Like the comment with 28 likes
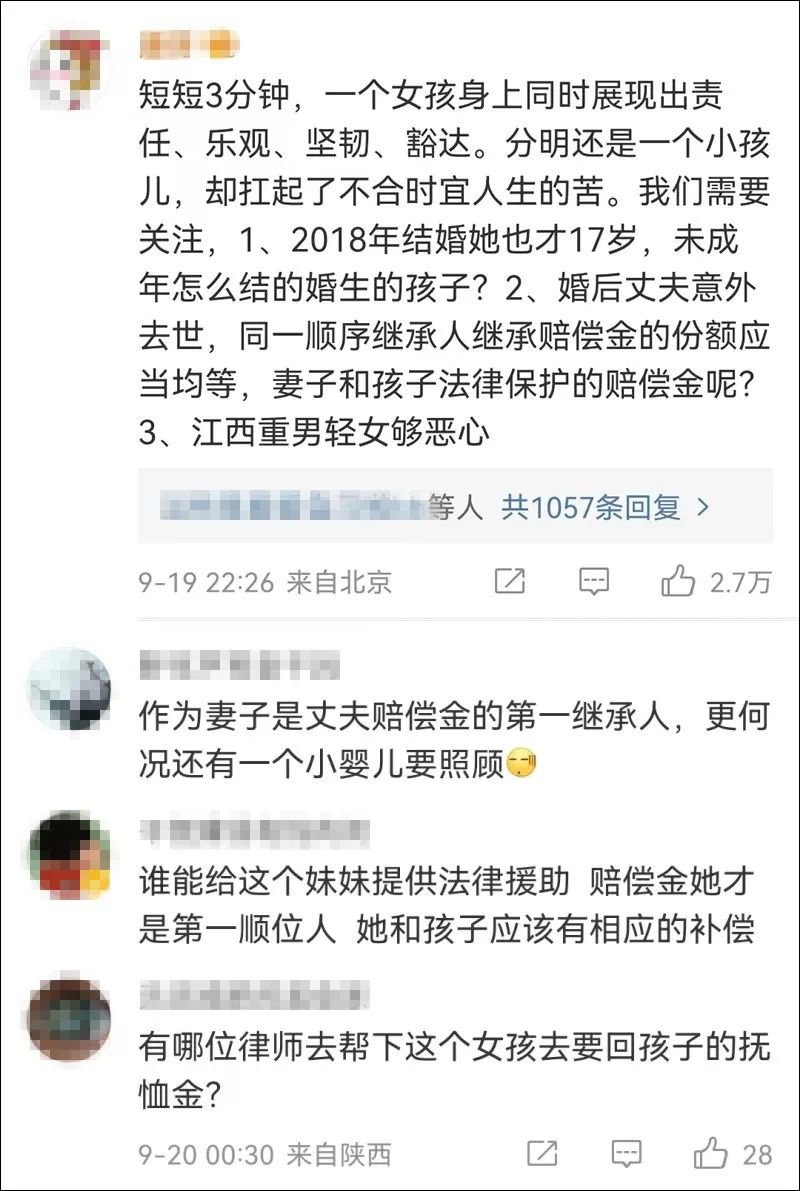This screenshot has height=1191, width=800. coord(711,1154)
